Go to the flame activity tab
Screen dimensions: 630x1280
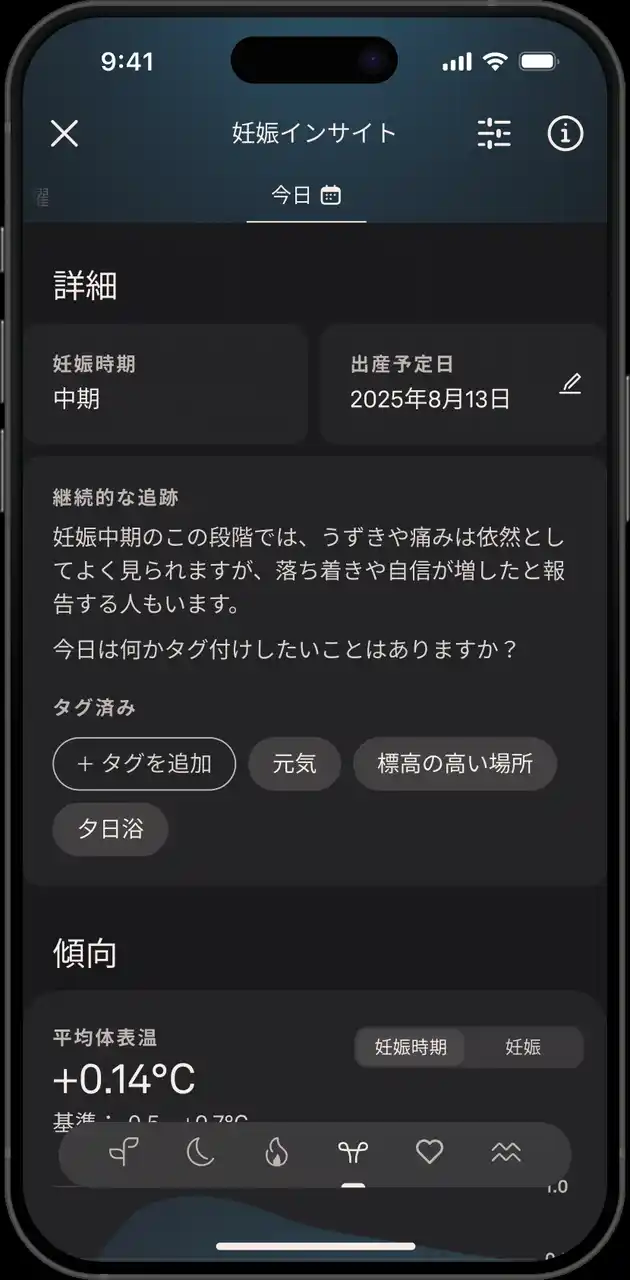276,1153
